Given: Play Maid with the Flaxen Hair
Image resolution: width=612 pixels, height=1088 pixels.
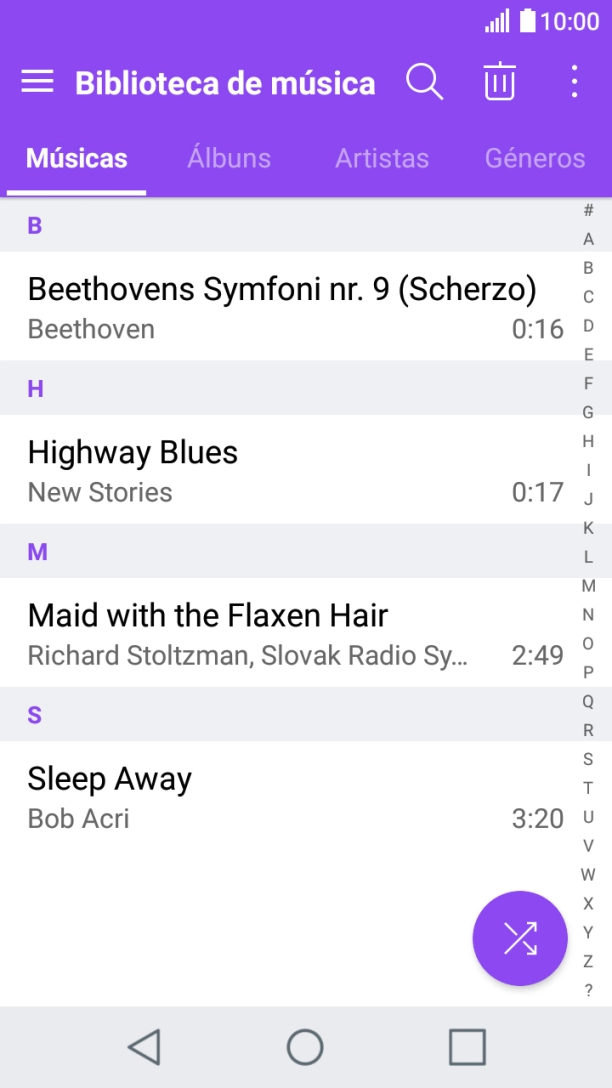Looking at the screenshot, I should point(282,632).
